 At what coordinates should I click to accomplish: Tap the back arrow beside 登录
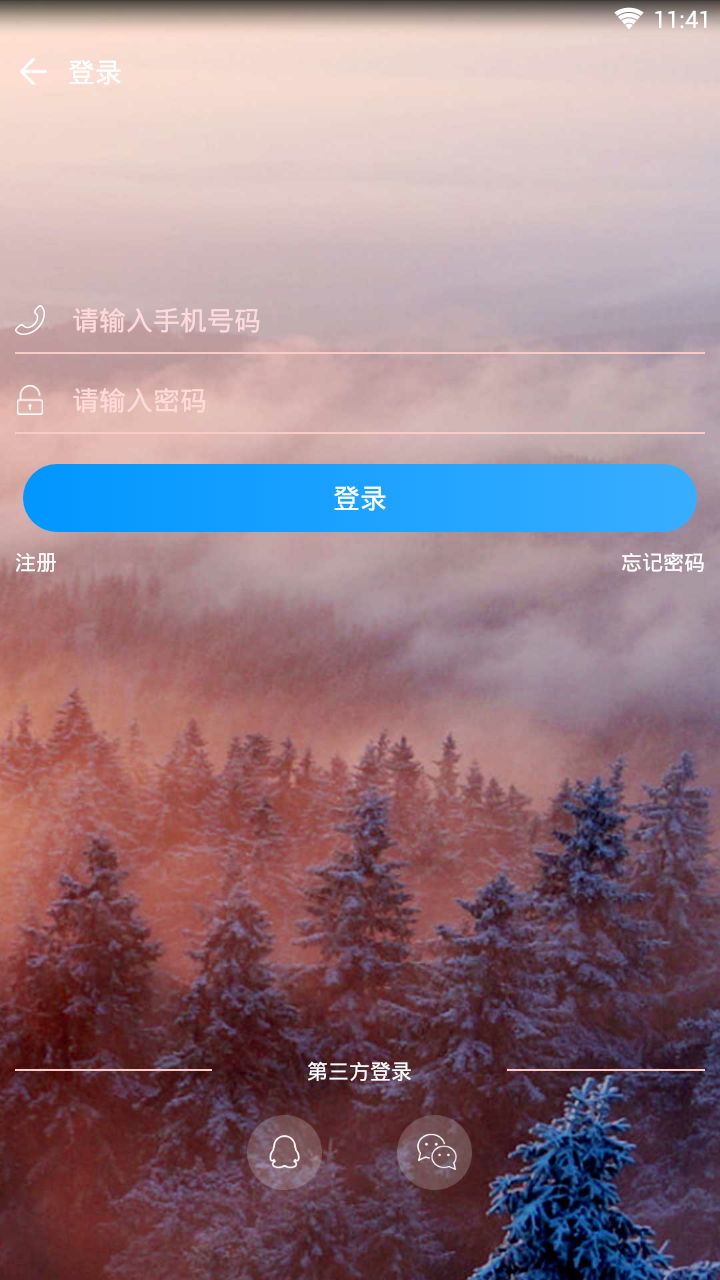(33, 72)
